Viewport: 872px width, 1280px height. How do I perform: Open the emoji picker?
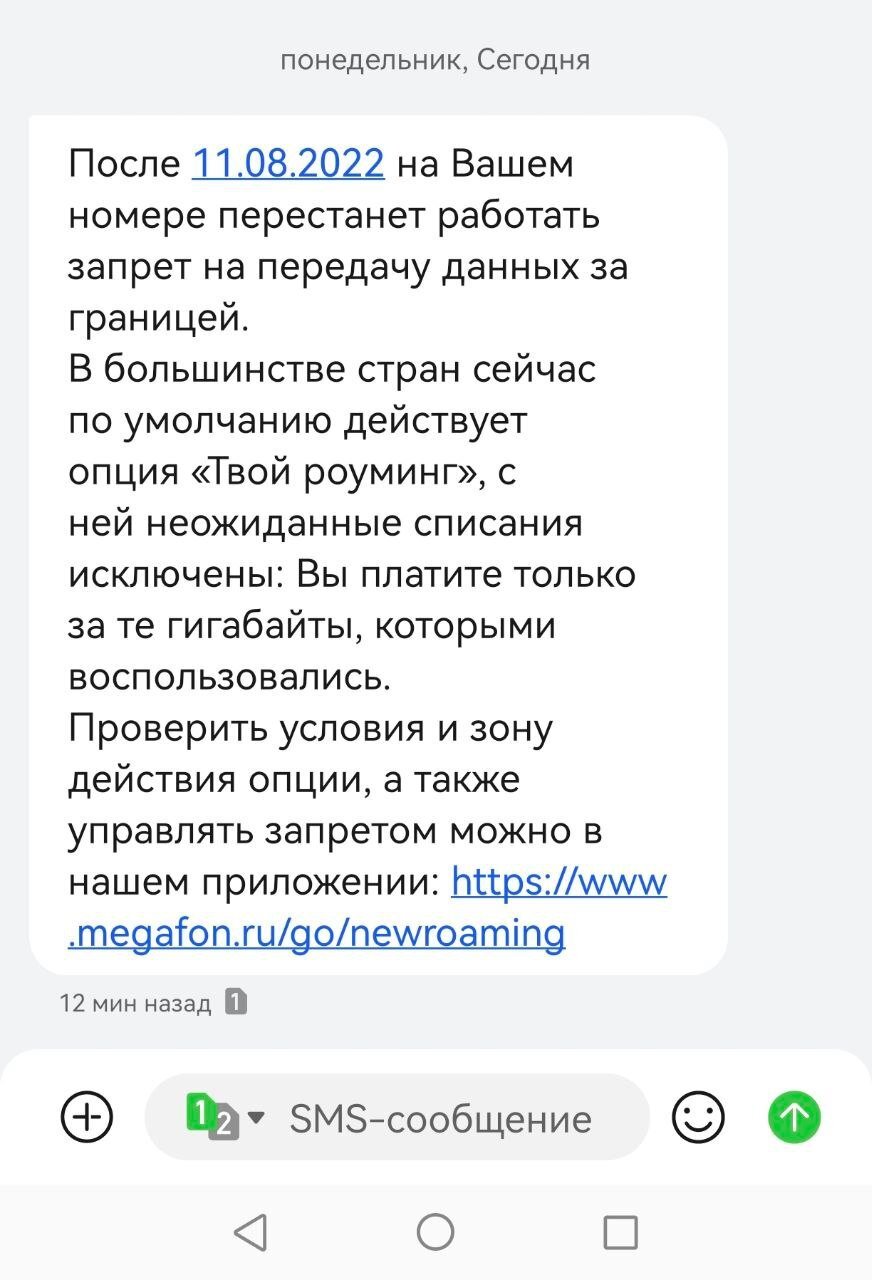[697, 1116]
